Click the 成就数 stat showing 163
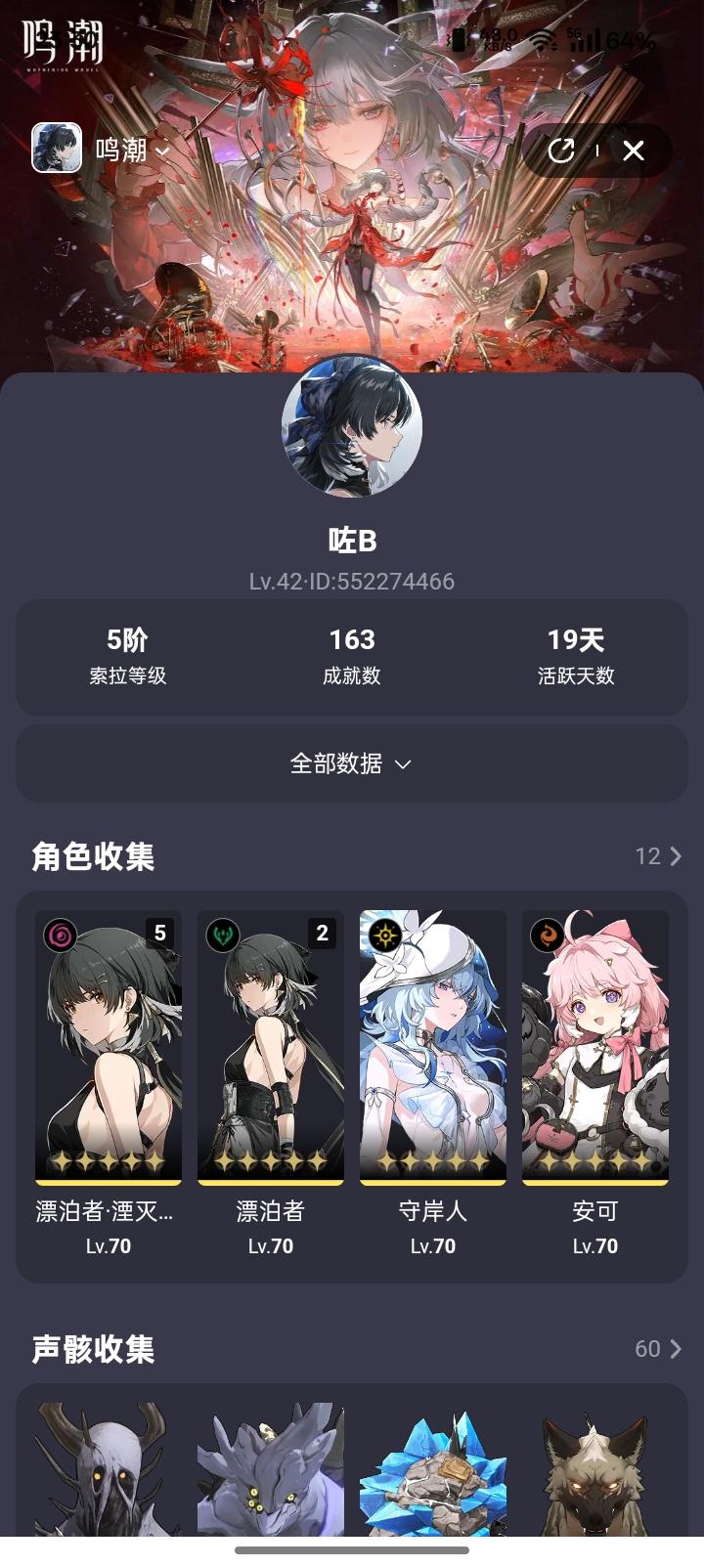This screenshot has width=704, height=1568. (x=352, y=657)
